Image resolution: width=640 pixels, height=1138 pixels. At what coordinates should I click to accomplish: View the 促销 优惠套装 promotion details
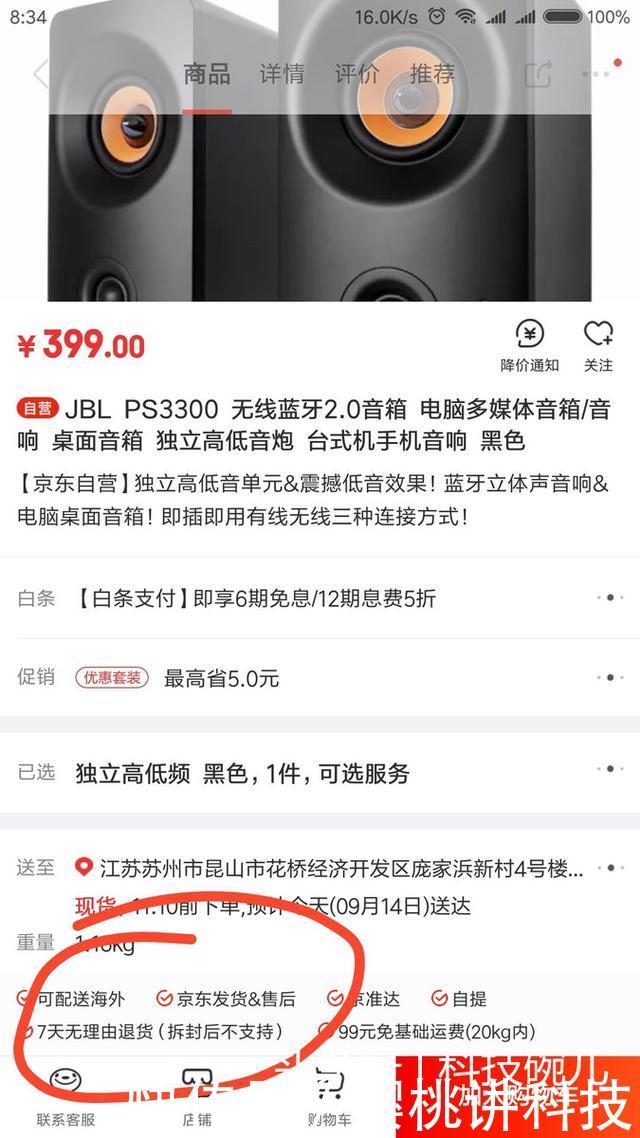coord(320,678)
